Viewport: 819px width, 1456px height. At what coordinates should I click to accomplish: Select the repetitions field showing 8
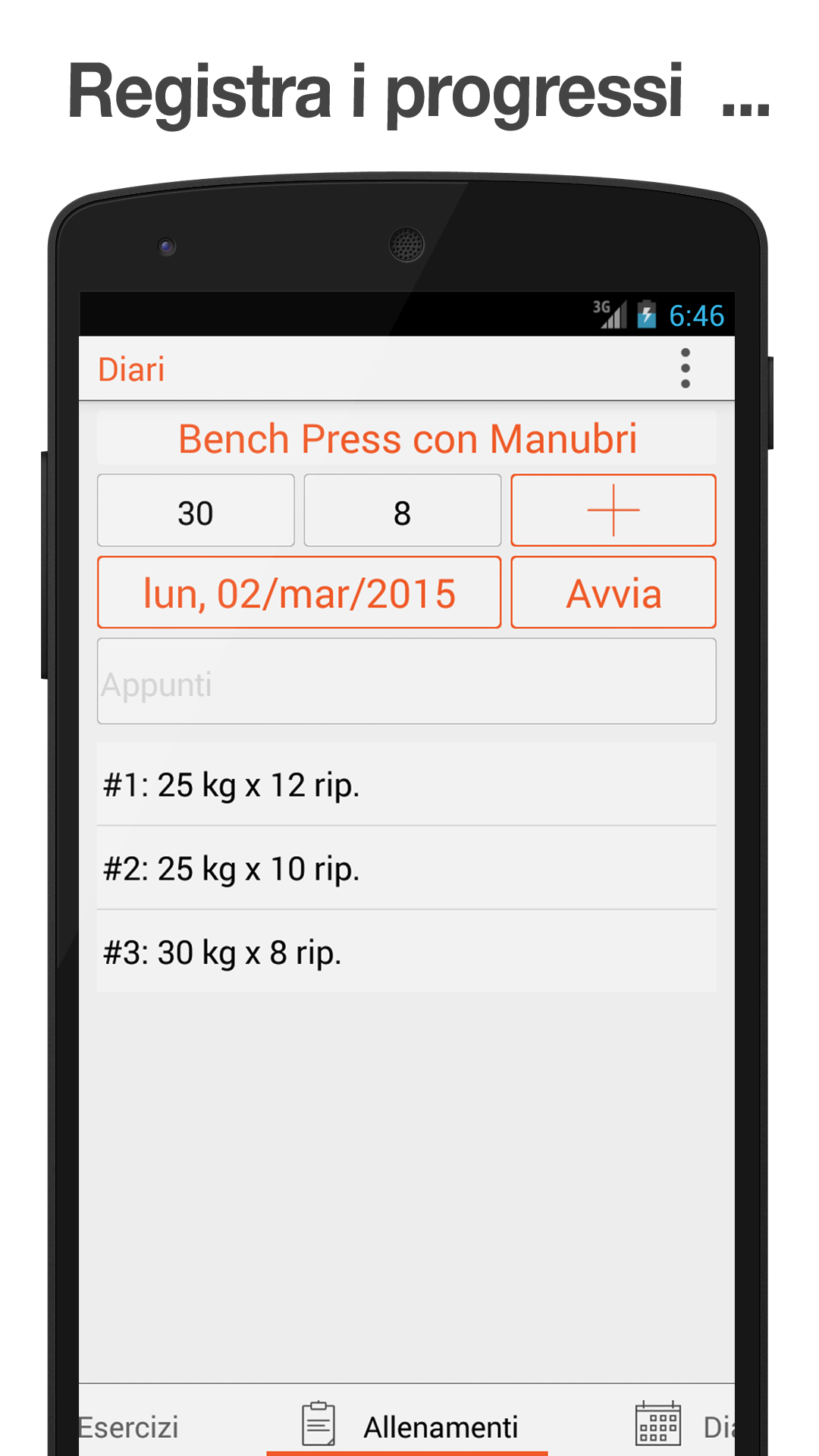(403, 511)
